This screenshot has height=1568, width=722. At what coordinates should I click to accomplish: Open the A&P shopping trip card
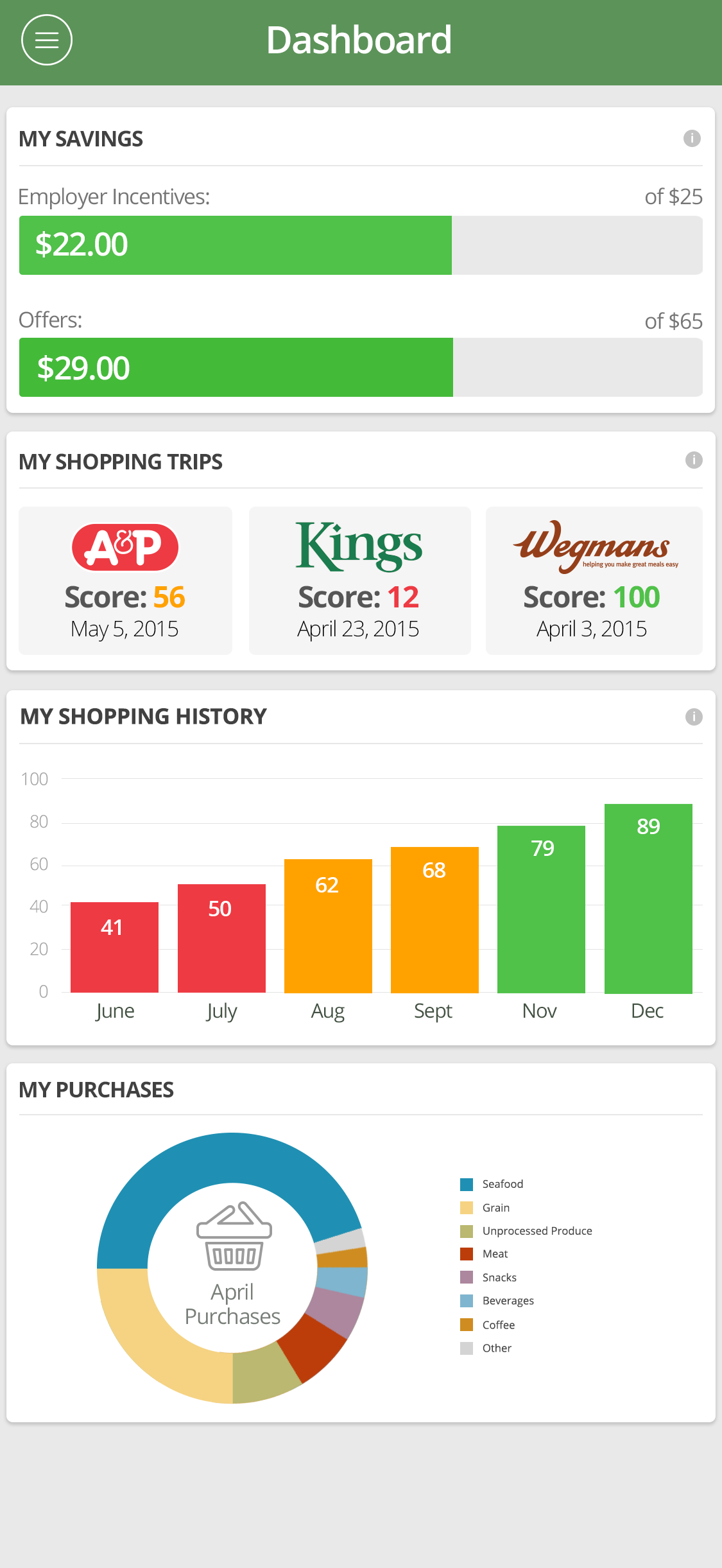[x=125, y=580]
